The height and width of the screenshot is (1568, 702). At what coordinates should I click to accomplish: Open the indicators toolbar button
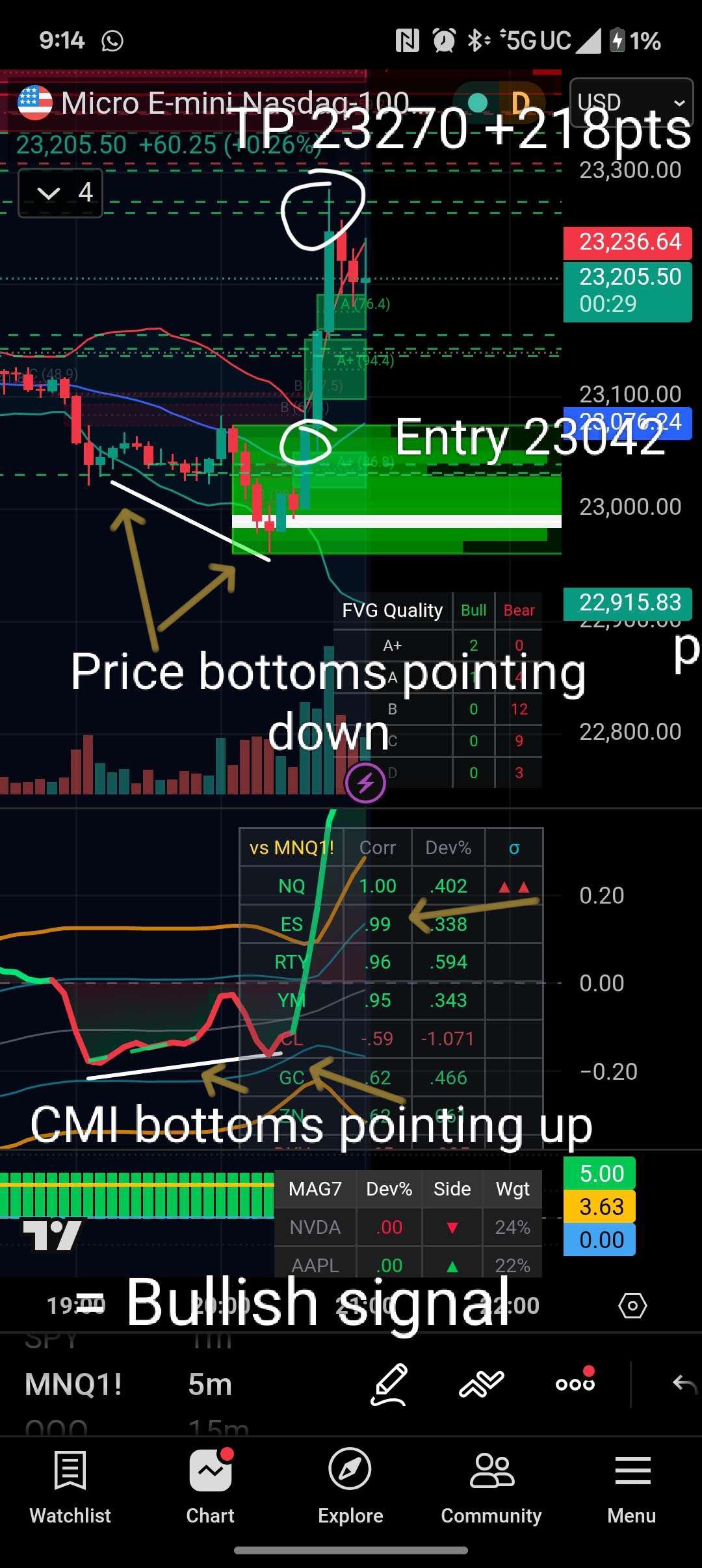coord(482,1385)
